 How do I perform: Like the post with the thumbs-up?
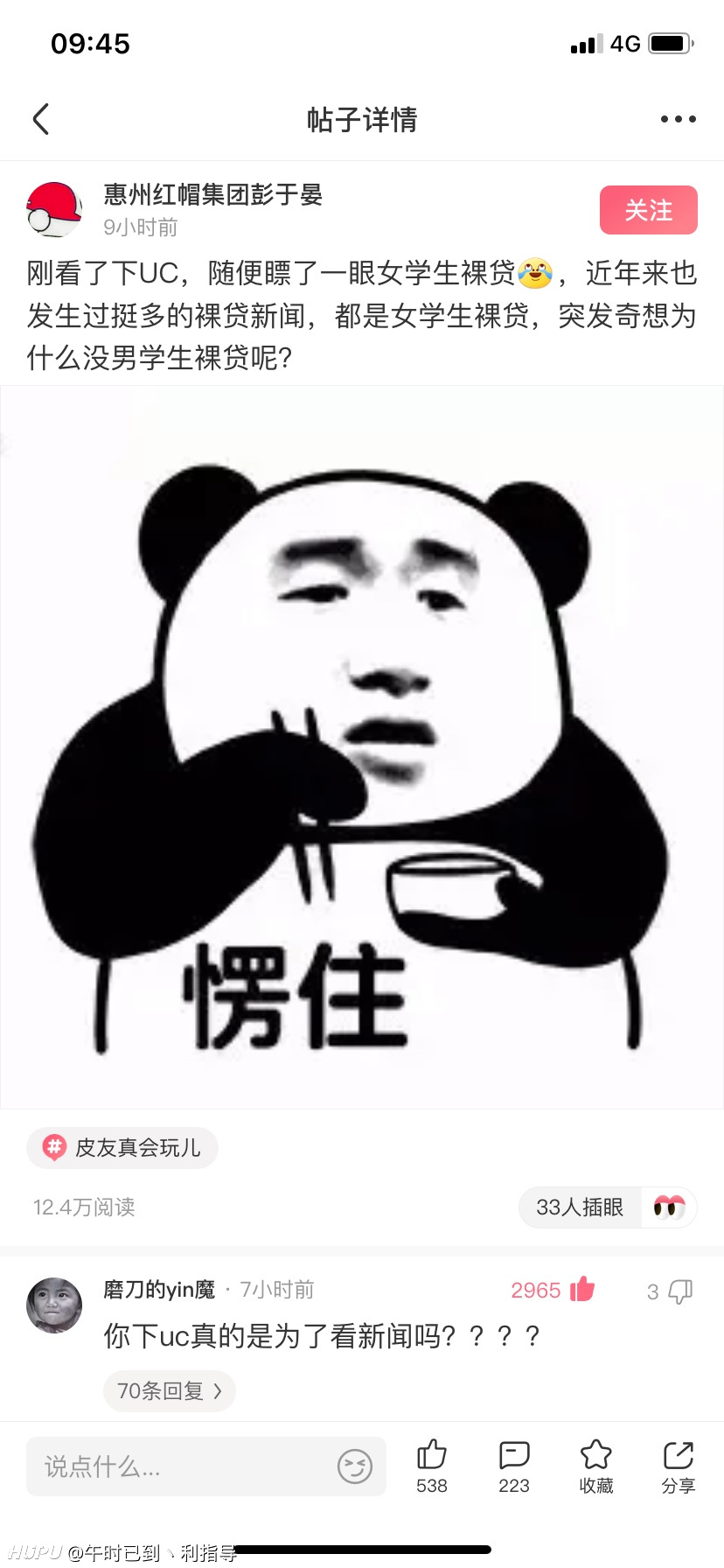coord(432,1466)
